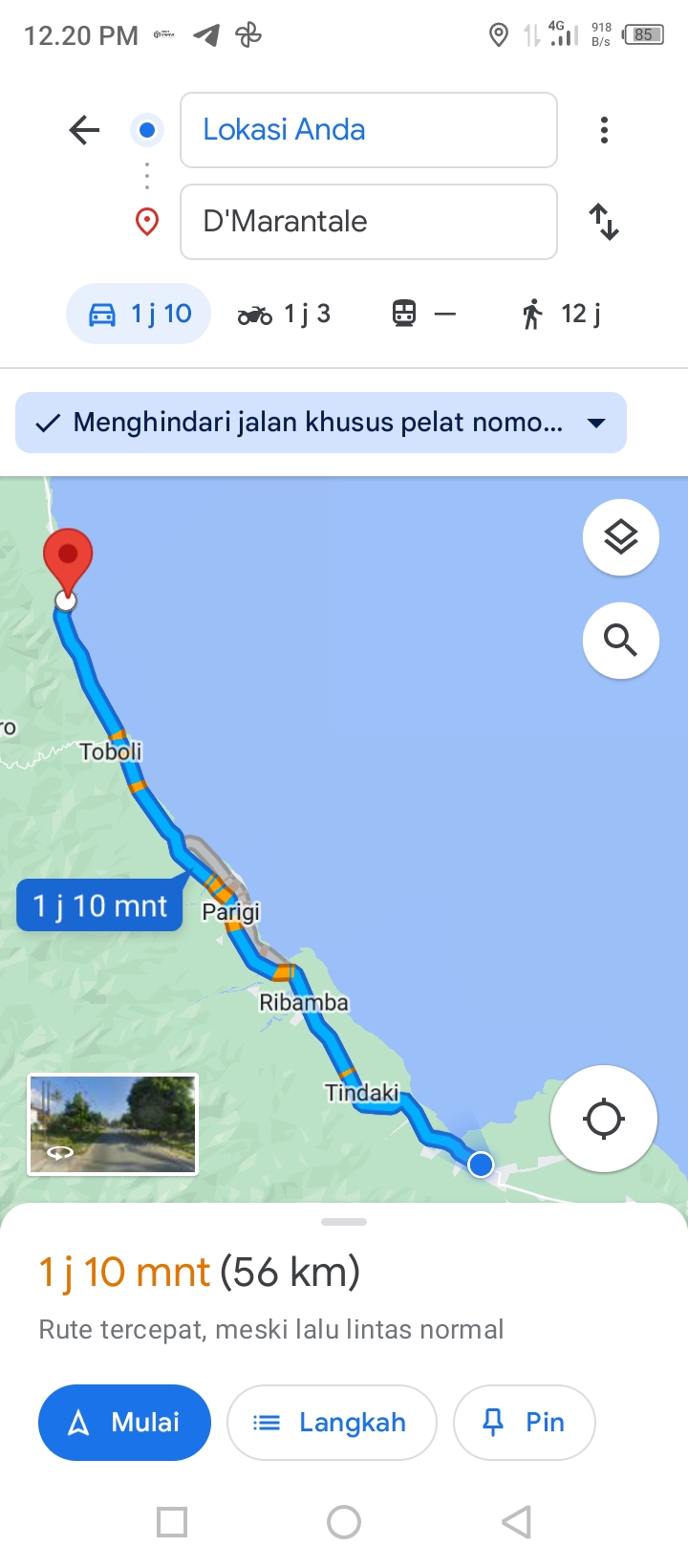Tap the system home button
The height and width of the screenshot is (1568, 688).
(x=344, y=1522)
